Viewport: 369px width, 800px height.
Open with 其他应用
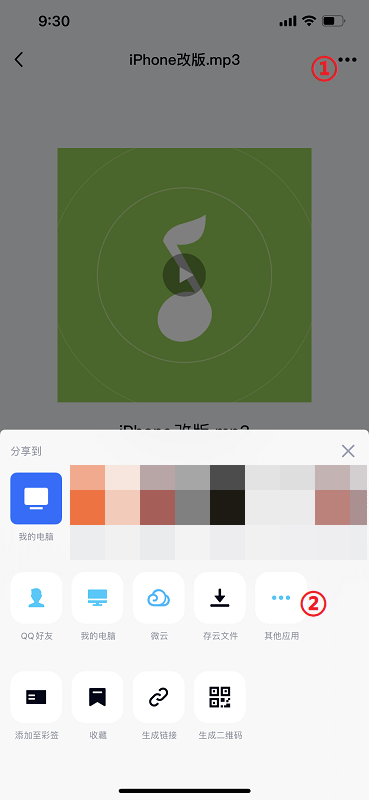point(281,598)
